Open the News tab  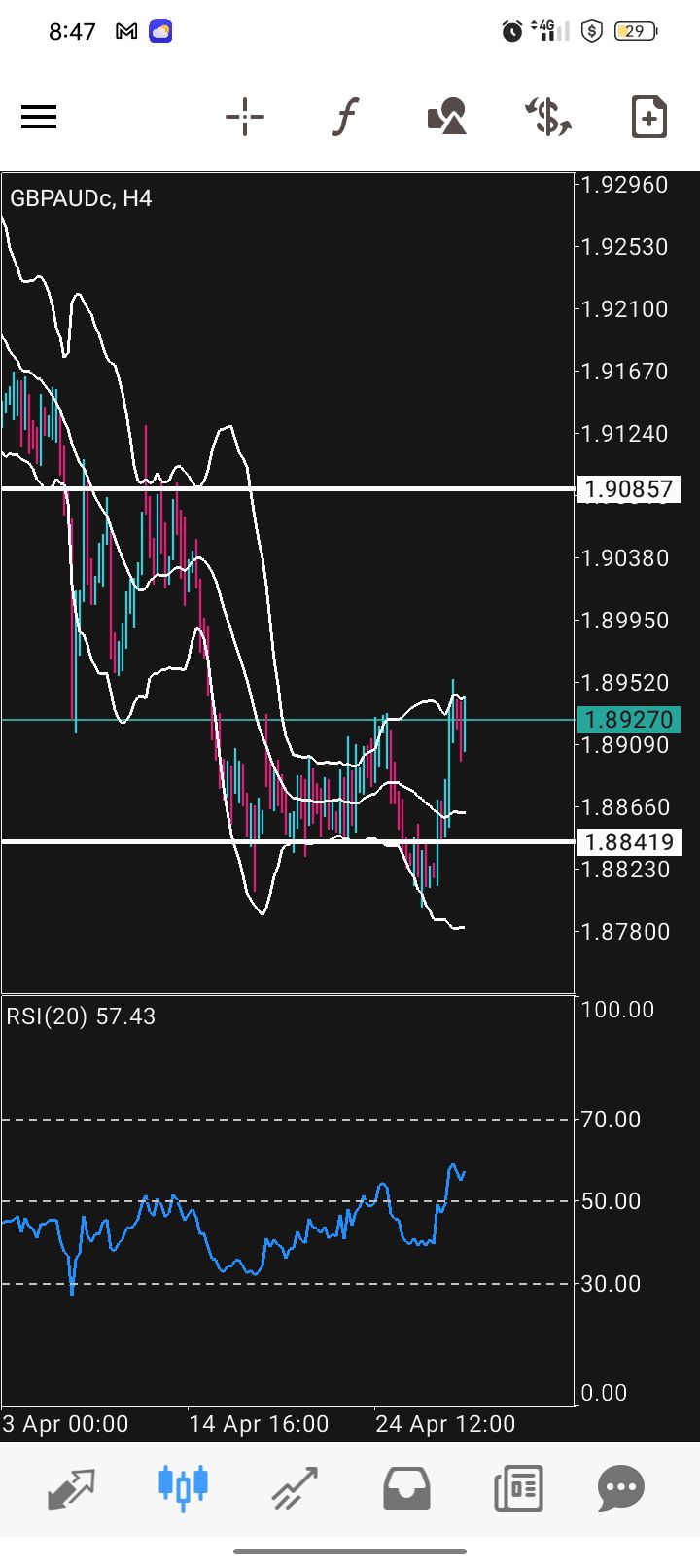[517, 1488]
